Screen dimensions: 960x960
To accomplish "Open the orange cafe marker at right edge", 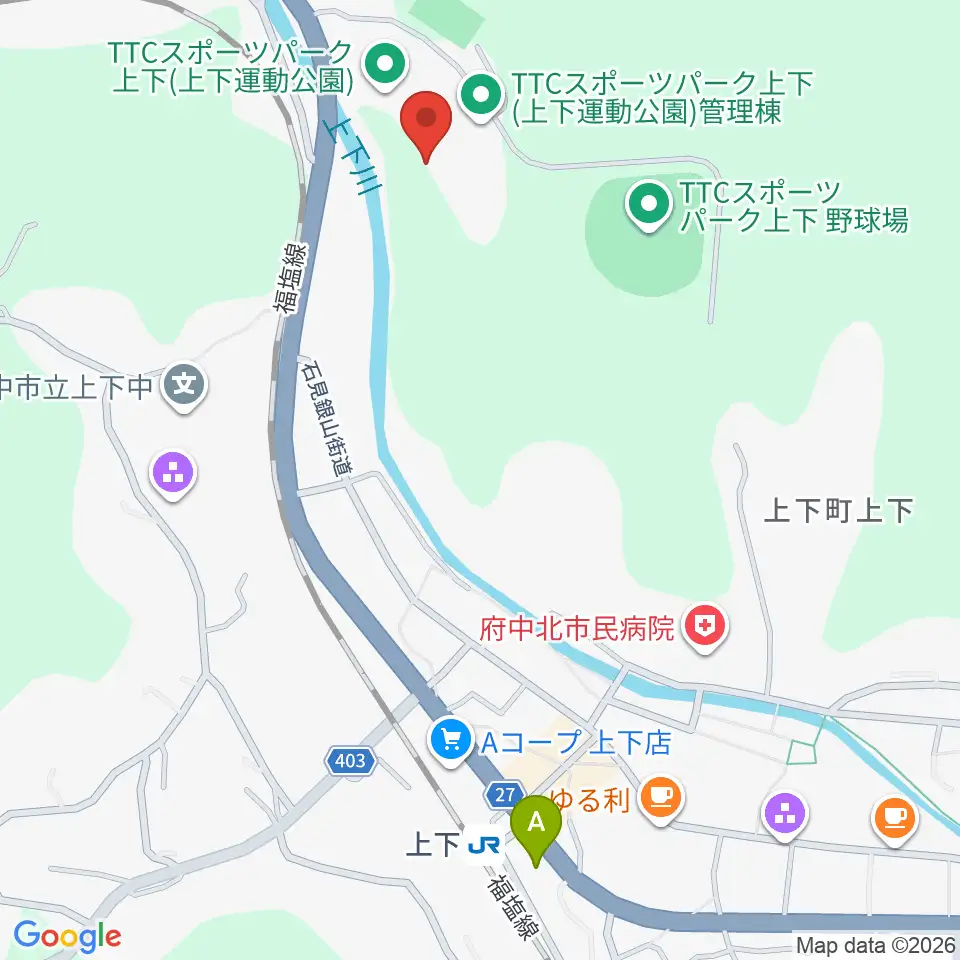I will click(895, 819).
